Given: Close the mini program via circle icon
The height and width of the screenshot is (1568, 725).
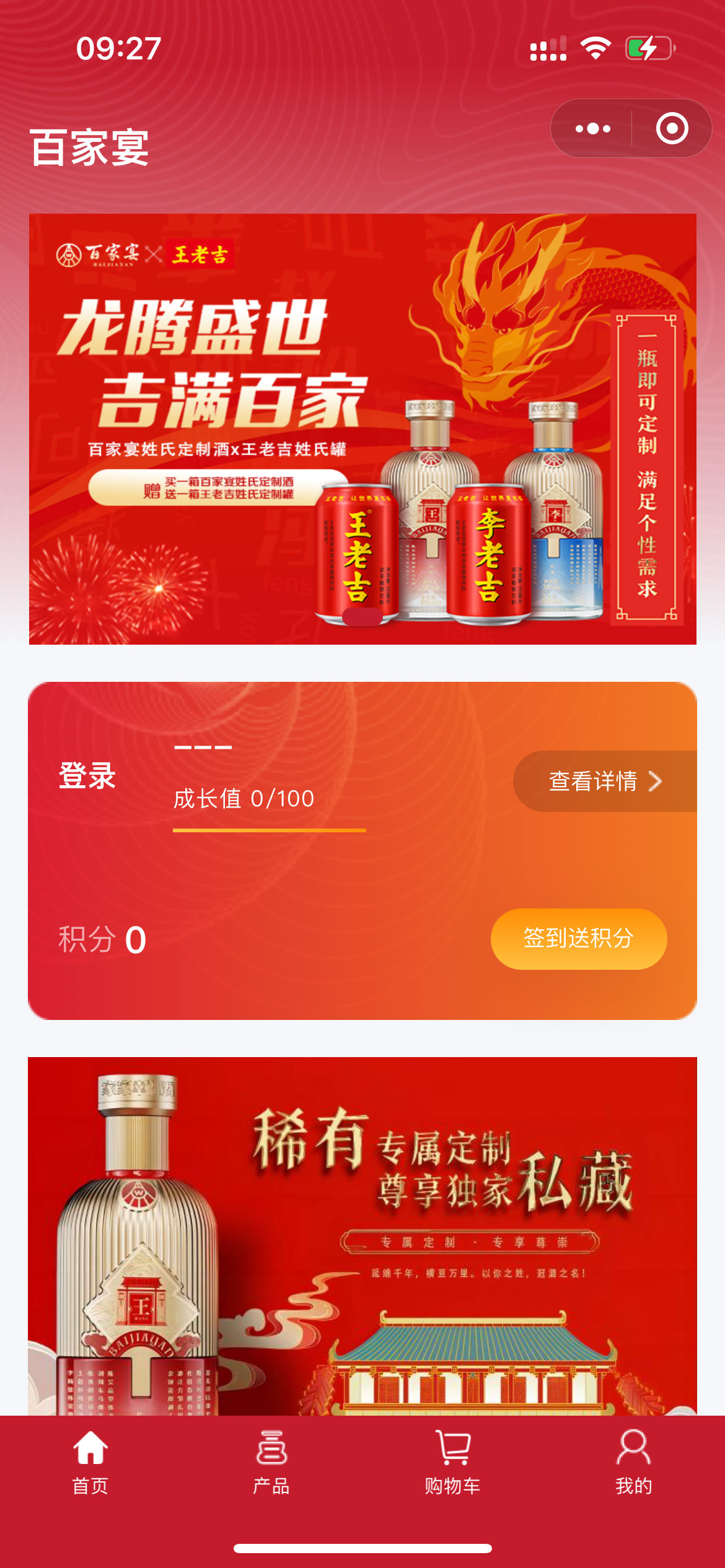Looking at the screenshot, I should [672, 129].
